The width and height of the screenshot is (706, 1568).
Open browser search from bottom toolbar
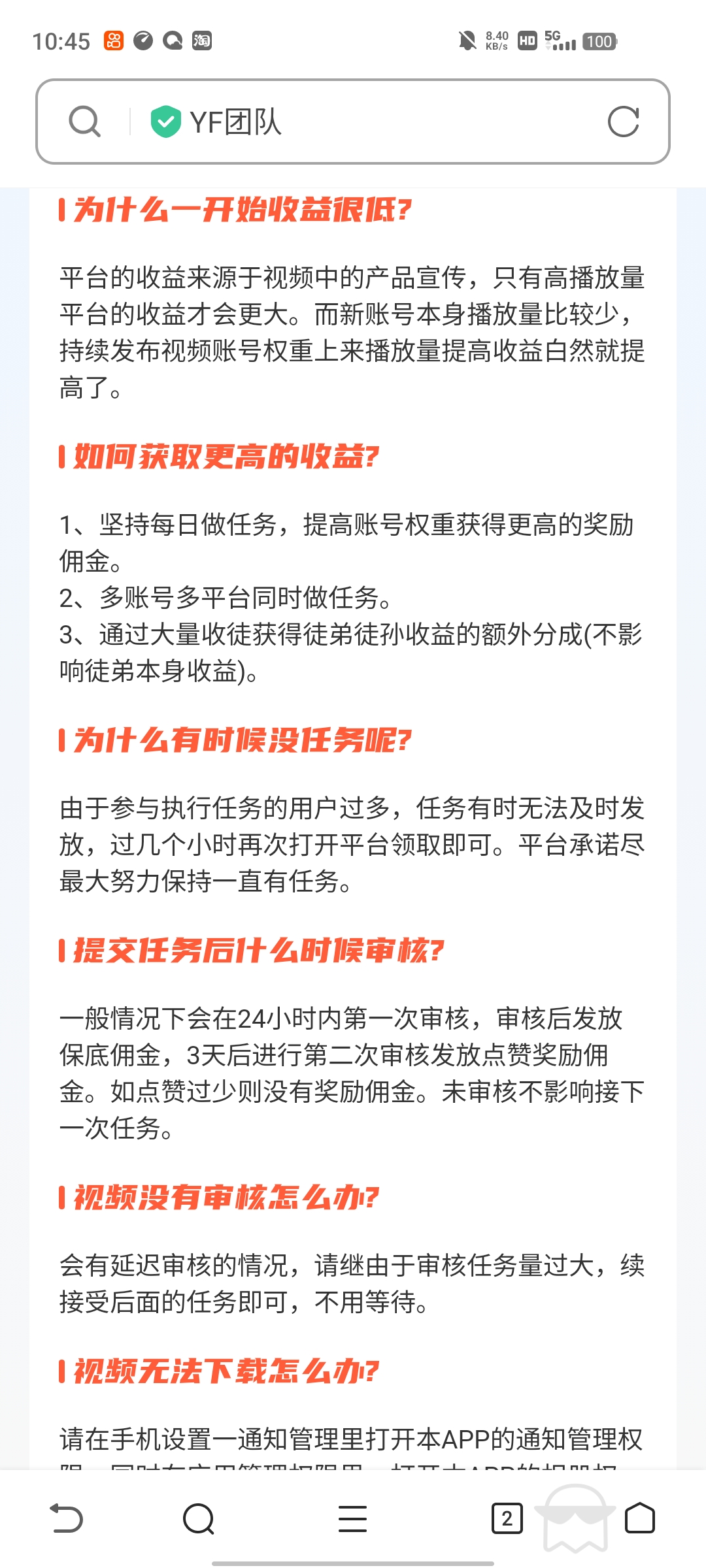tap(199, 1518)
